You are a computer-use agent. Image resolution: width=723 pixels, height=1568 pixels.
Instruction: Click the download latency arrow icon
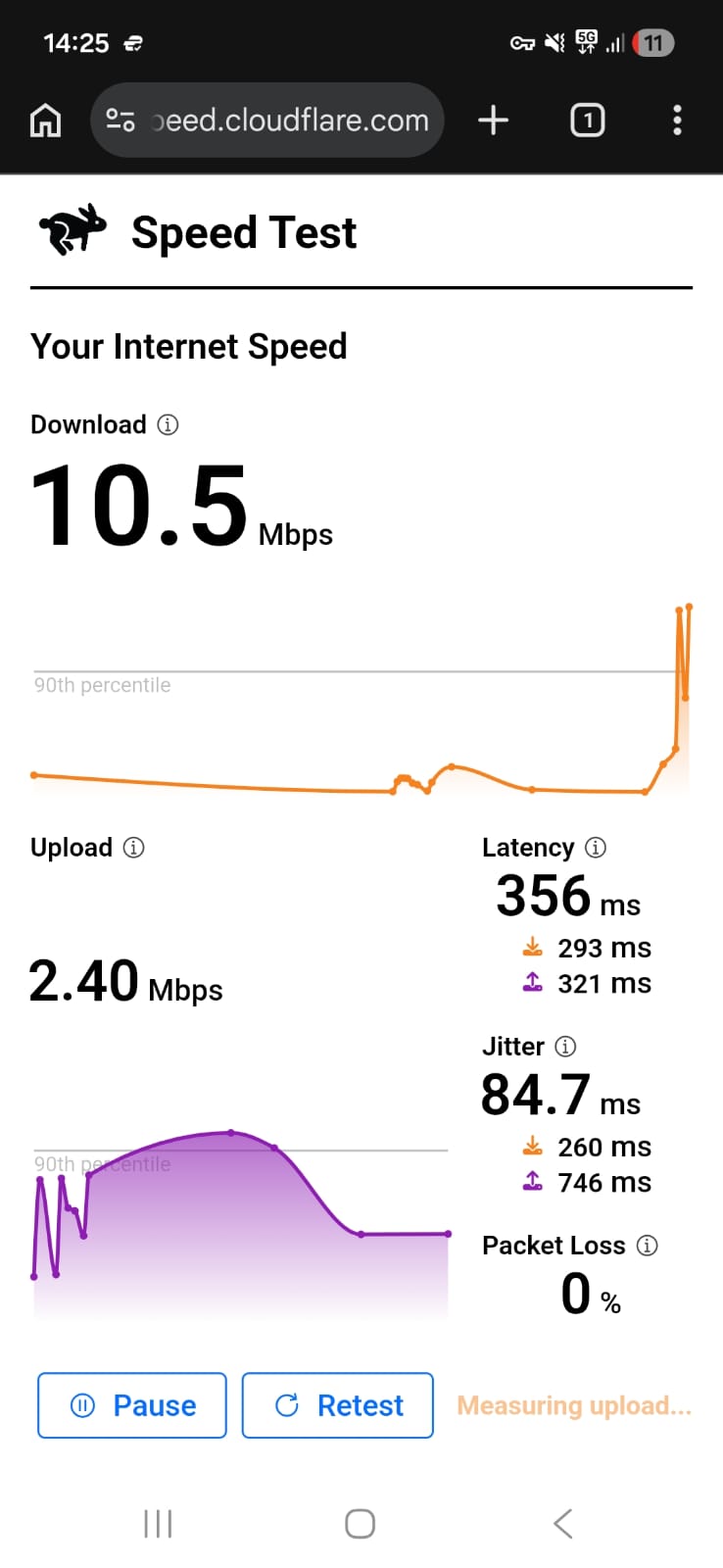pyautogui.click(x=532, y=947)
